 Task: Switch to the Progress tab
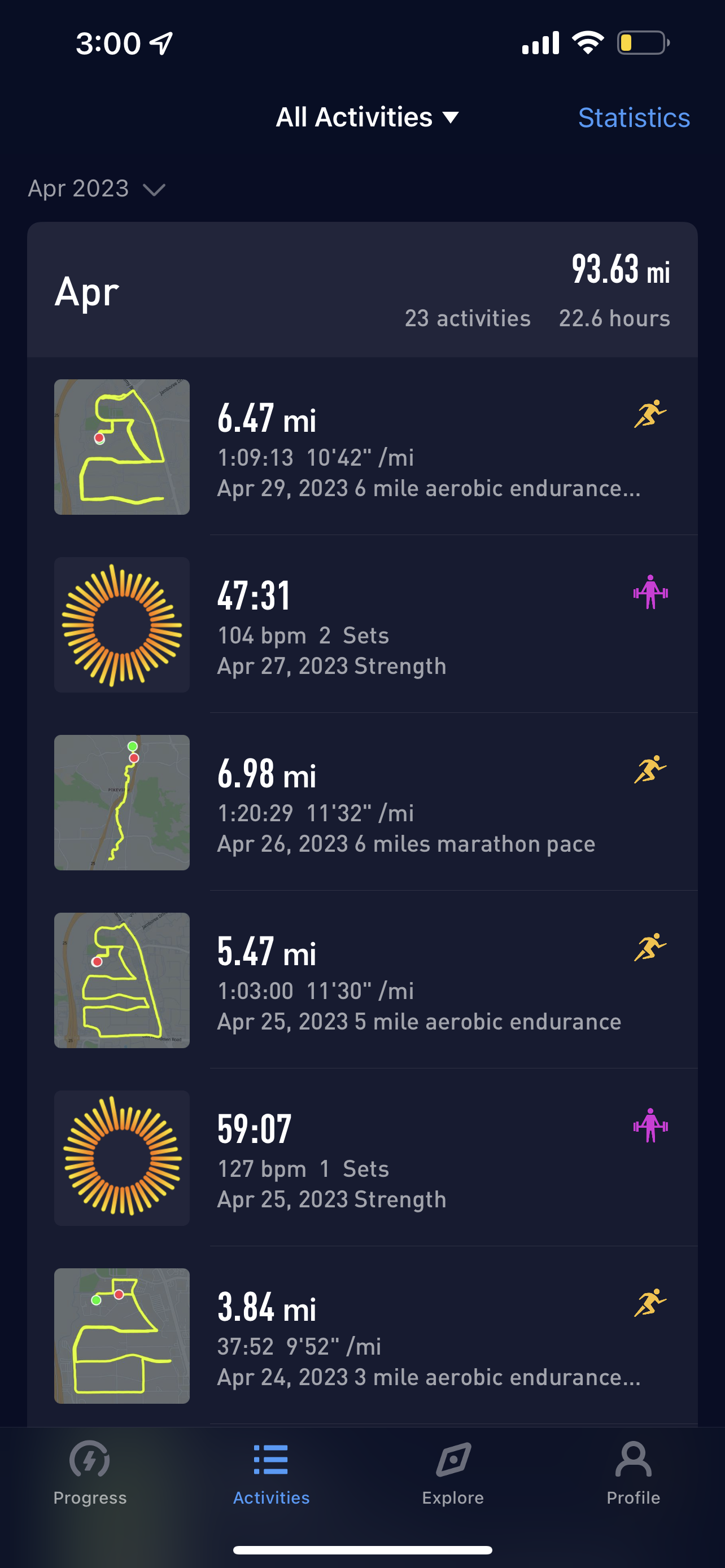pyautogui.click(x=90, y=1473)
